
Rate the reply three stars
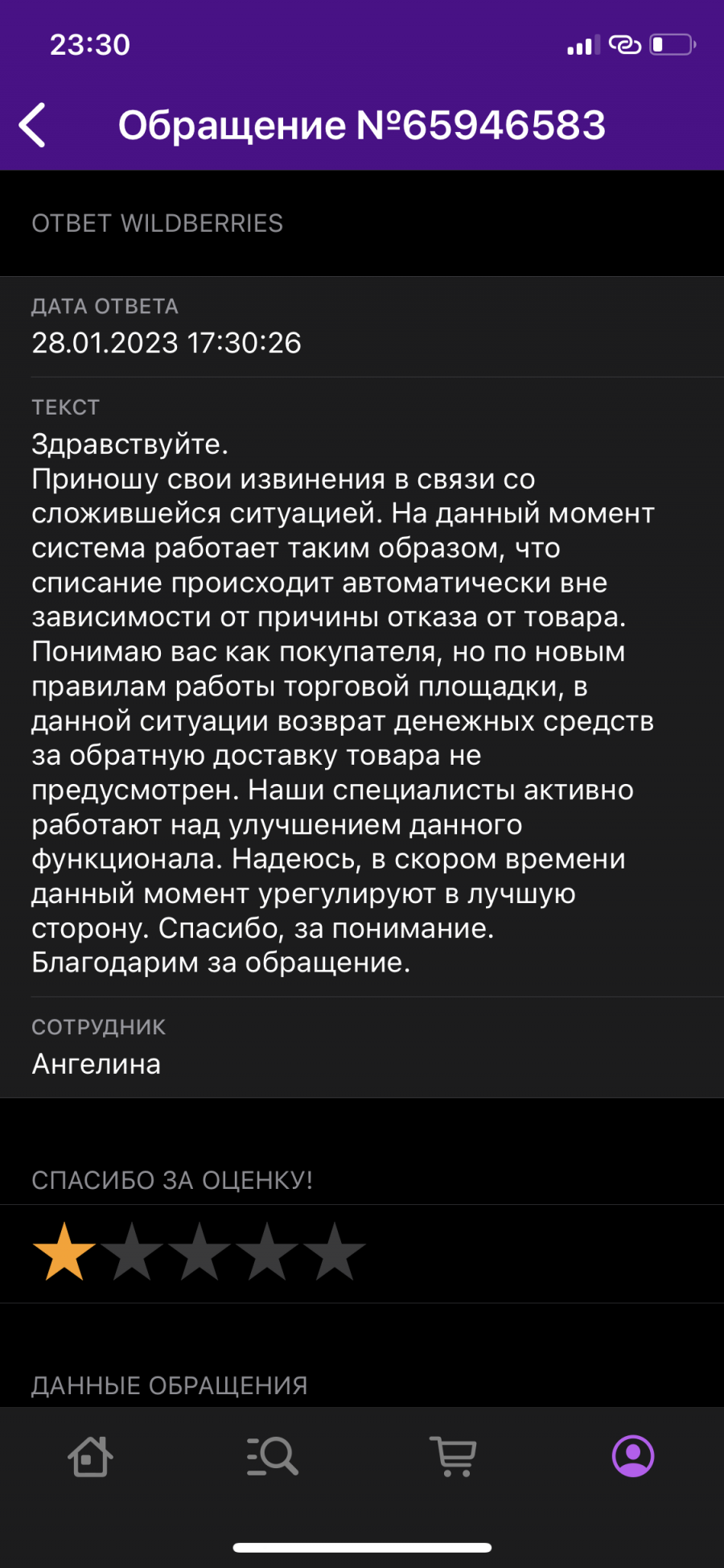tap(200, 1252)
